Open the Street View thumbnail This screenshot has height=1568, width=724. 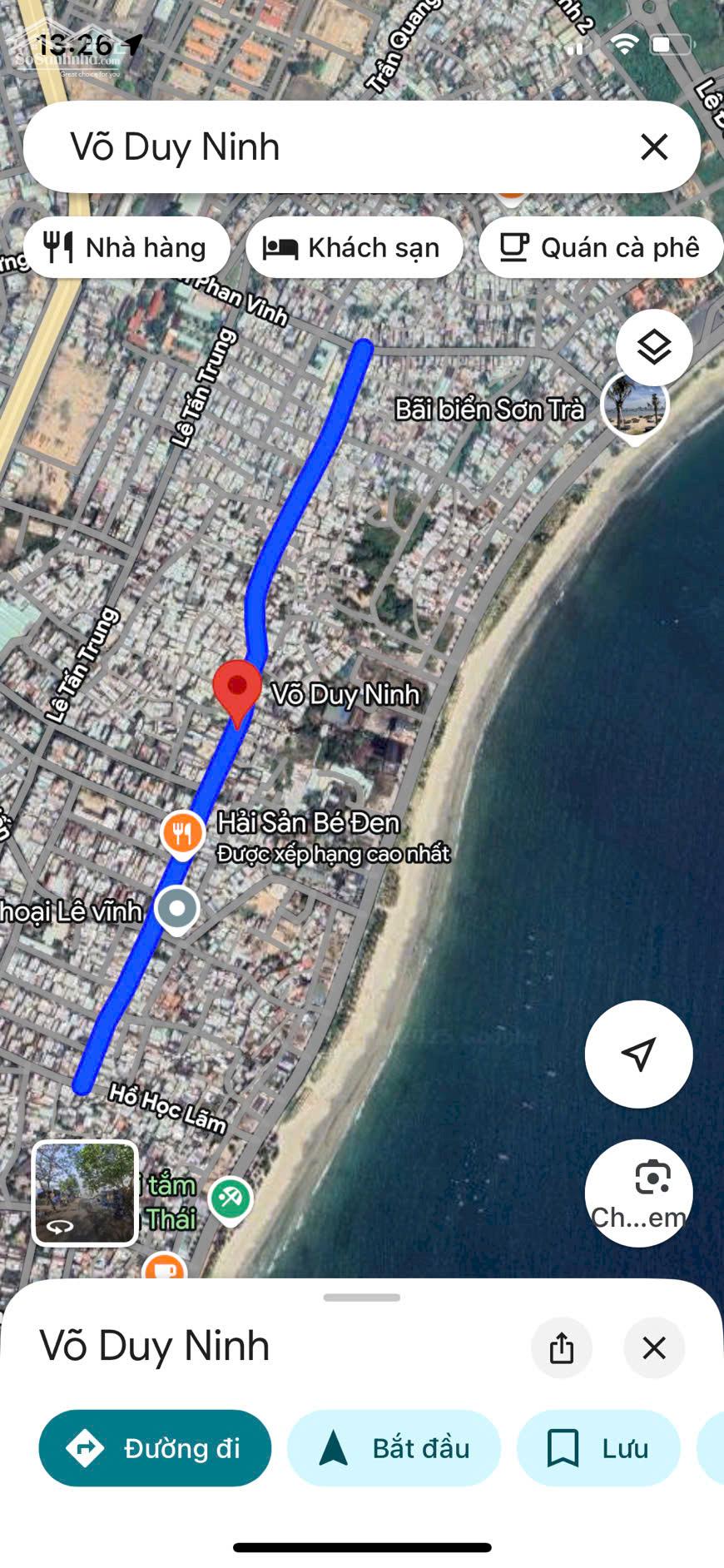click(85, 1193)
